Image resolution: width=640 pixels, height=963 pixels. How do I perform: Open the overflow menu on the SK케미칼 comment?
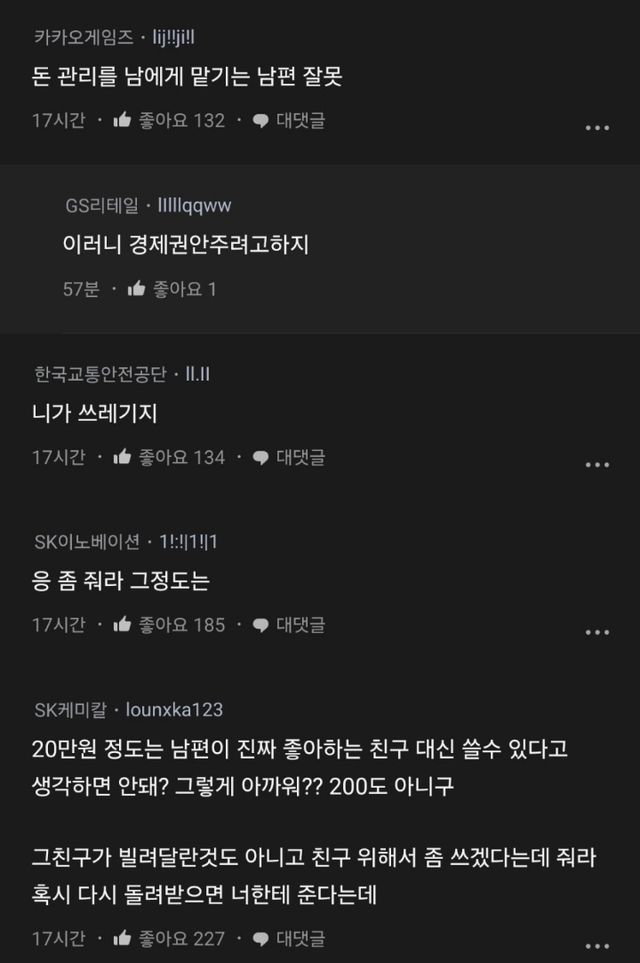pos(597,946)
